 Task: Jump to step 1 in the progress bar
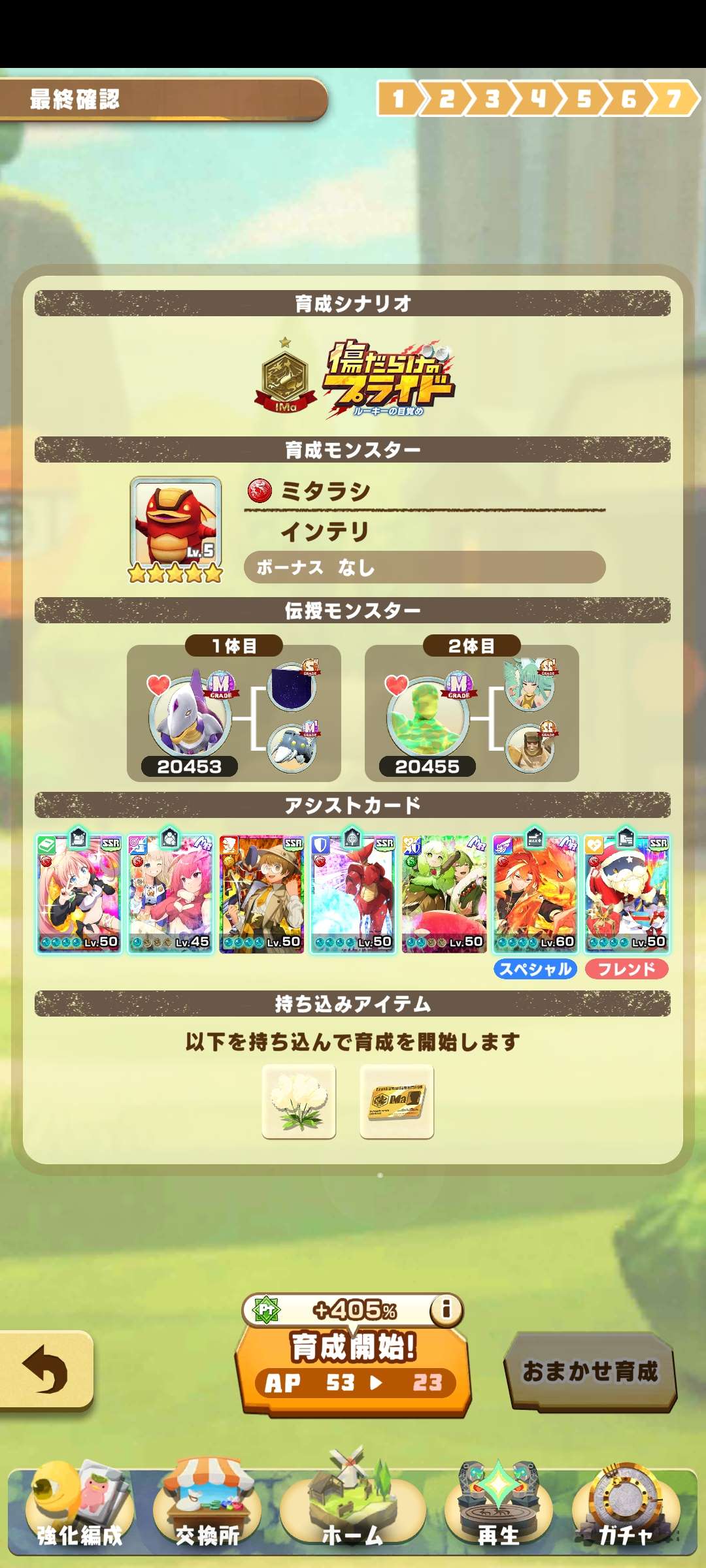(397, 99)
